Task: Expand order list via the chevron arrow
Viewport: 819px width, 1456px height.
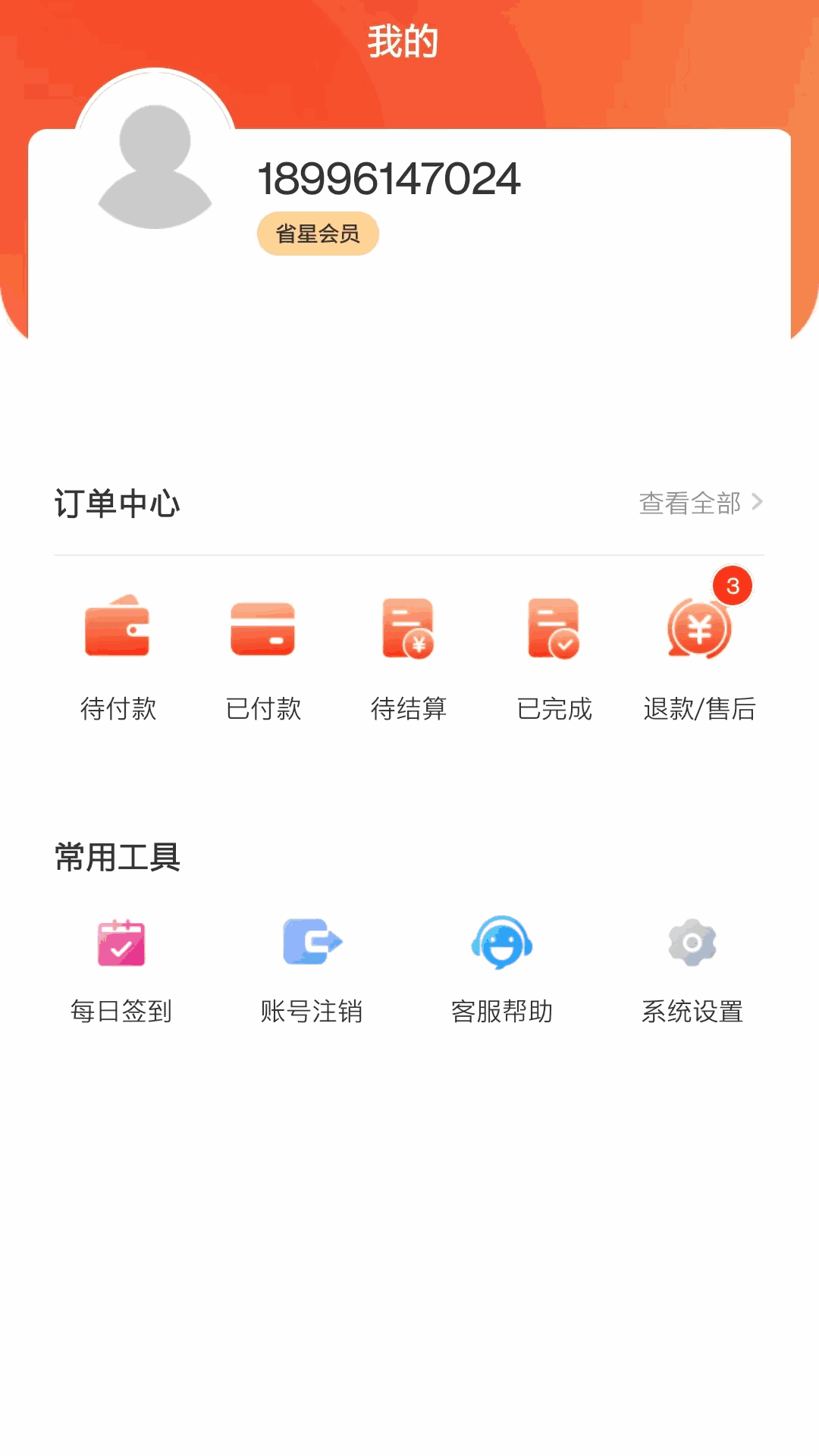Action: coord(758,503)
